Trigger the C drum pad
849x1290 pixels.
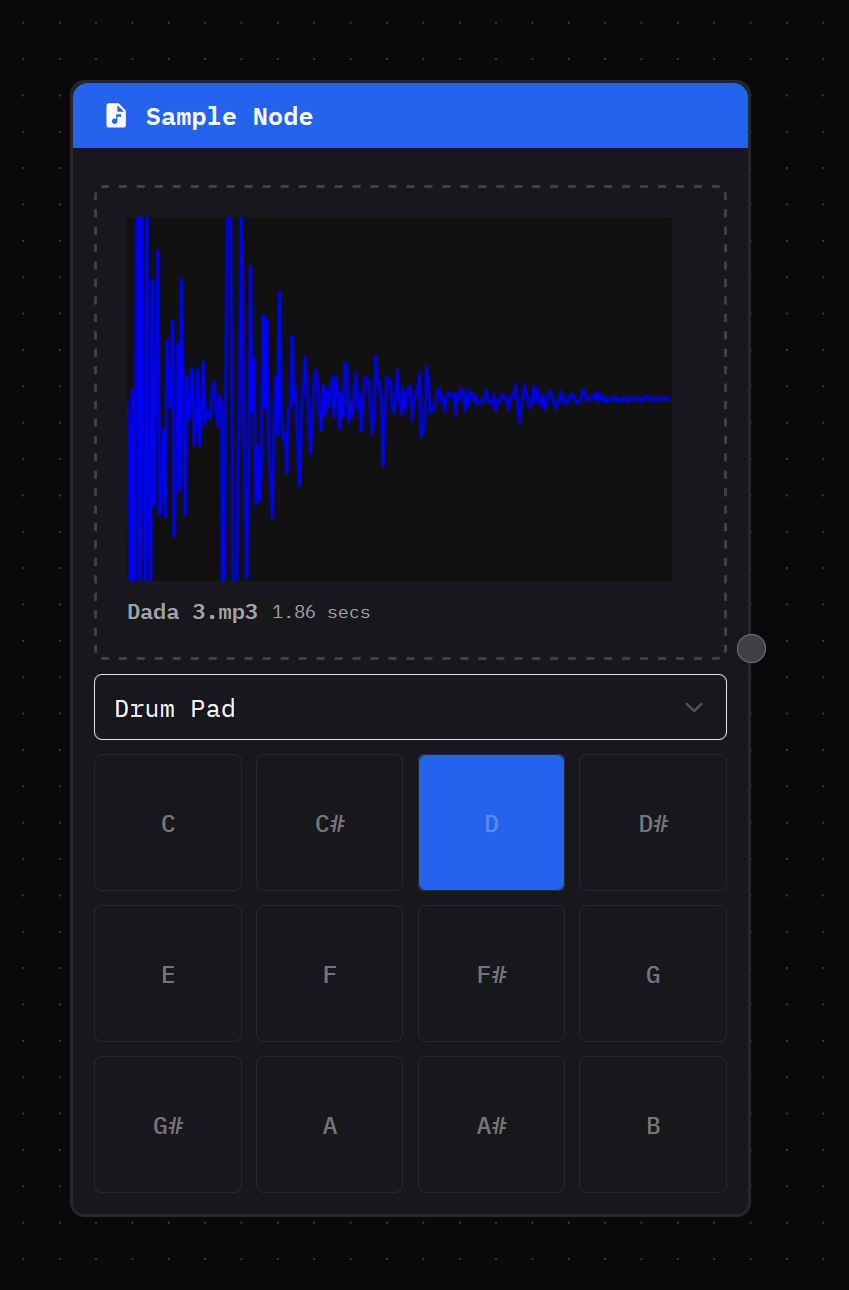(167, 822)
